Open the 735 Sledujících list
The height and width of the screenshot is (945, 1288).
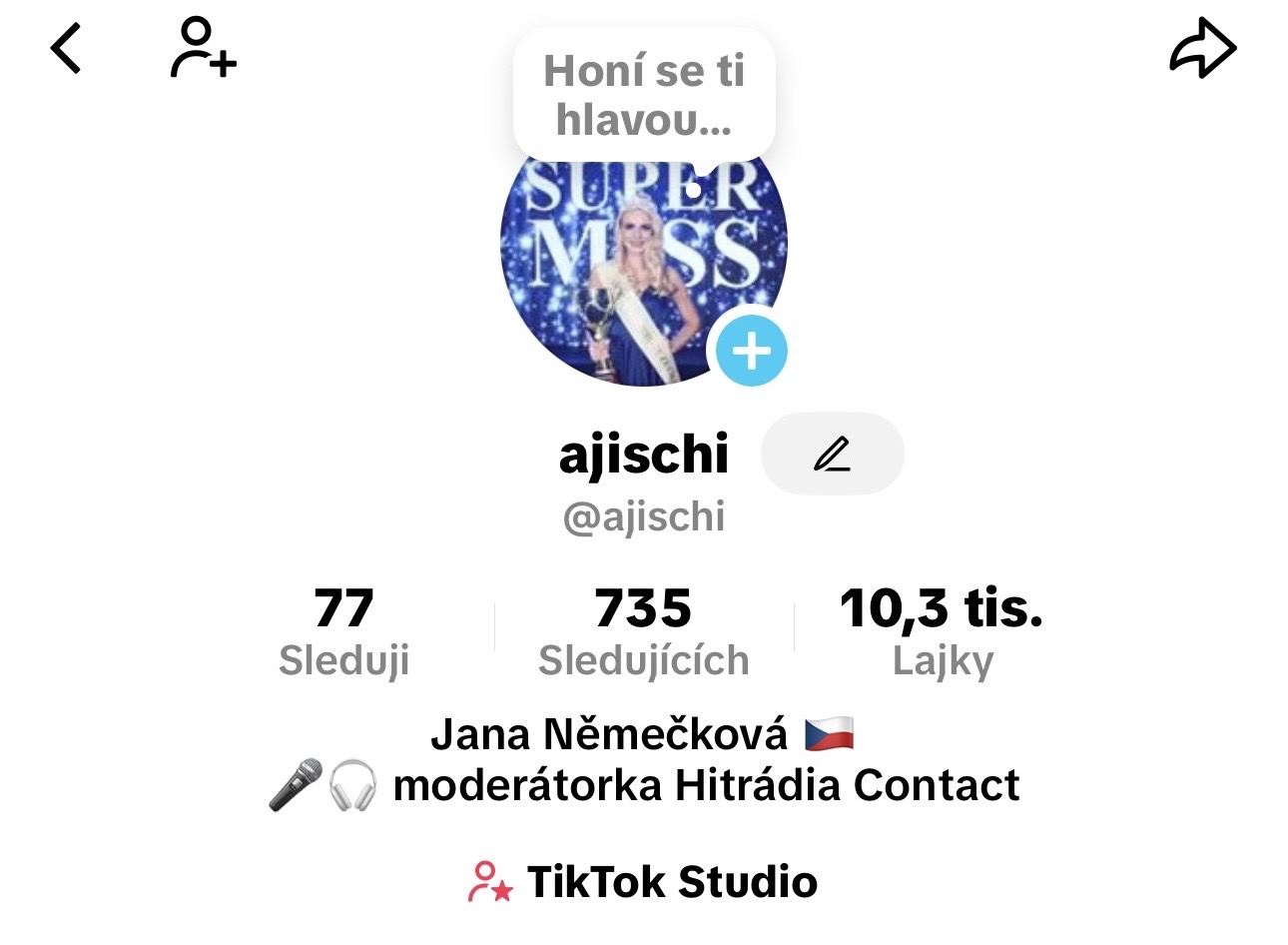click(x=643, y=631)
